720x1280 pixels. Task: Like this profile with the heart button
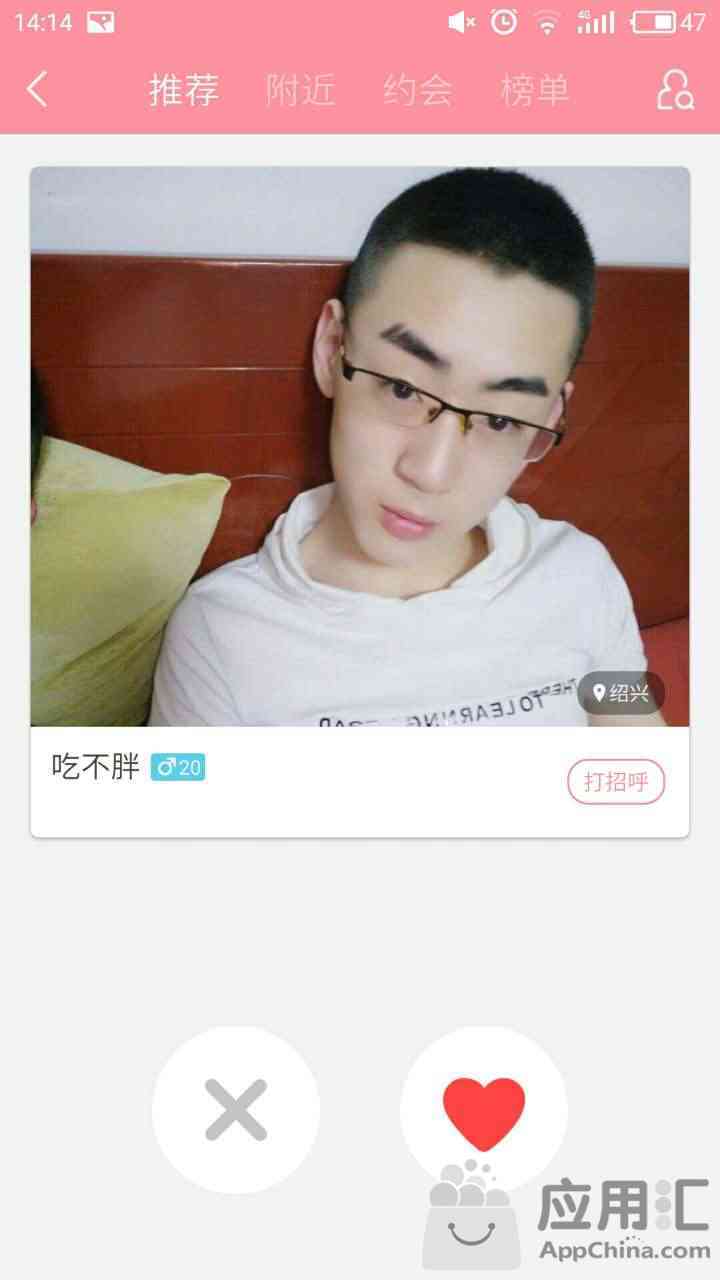(484, 1111)
